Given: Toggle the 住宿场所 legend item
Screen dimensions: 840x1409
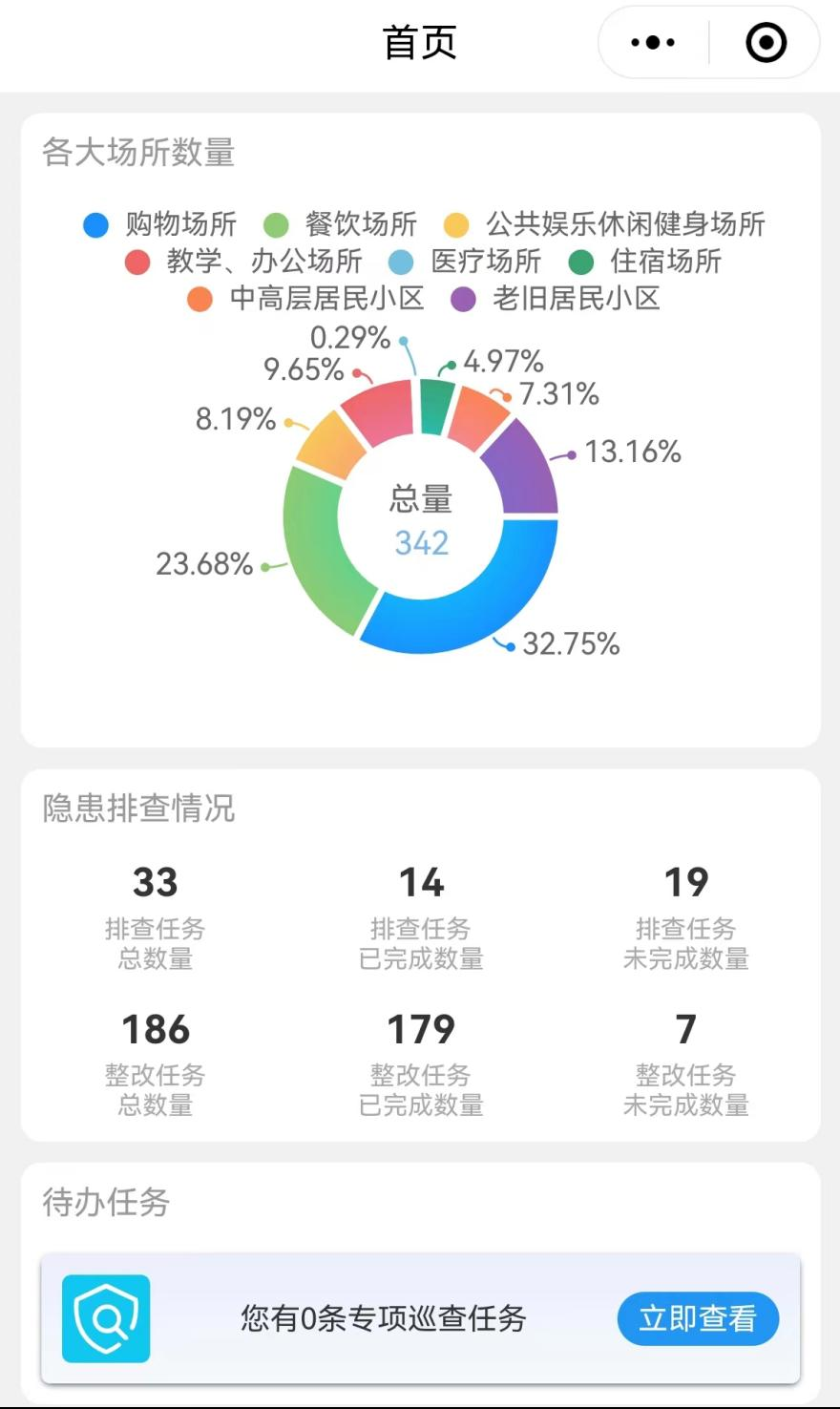Looking at the screenshot, I should pyautogui.click(x=644, y=262).
